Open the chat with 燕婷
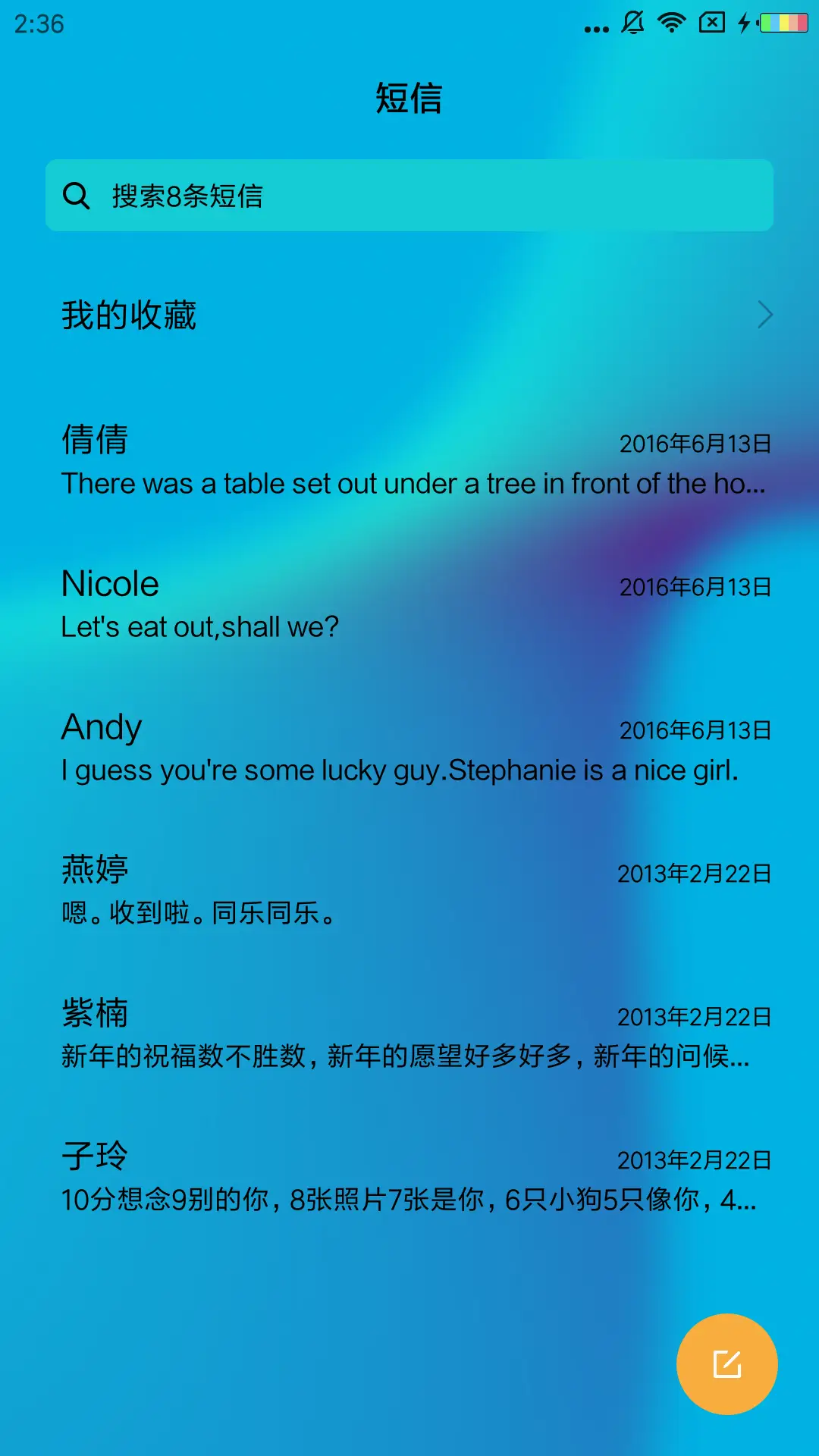 [409, 891]
